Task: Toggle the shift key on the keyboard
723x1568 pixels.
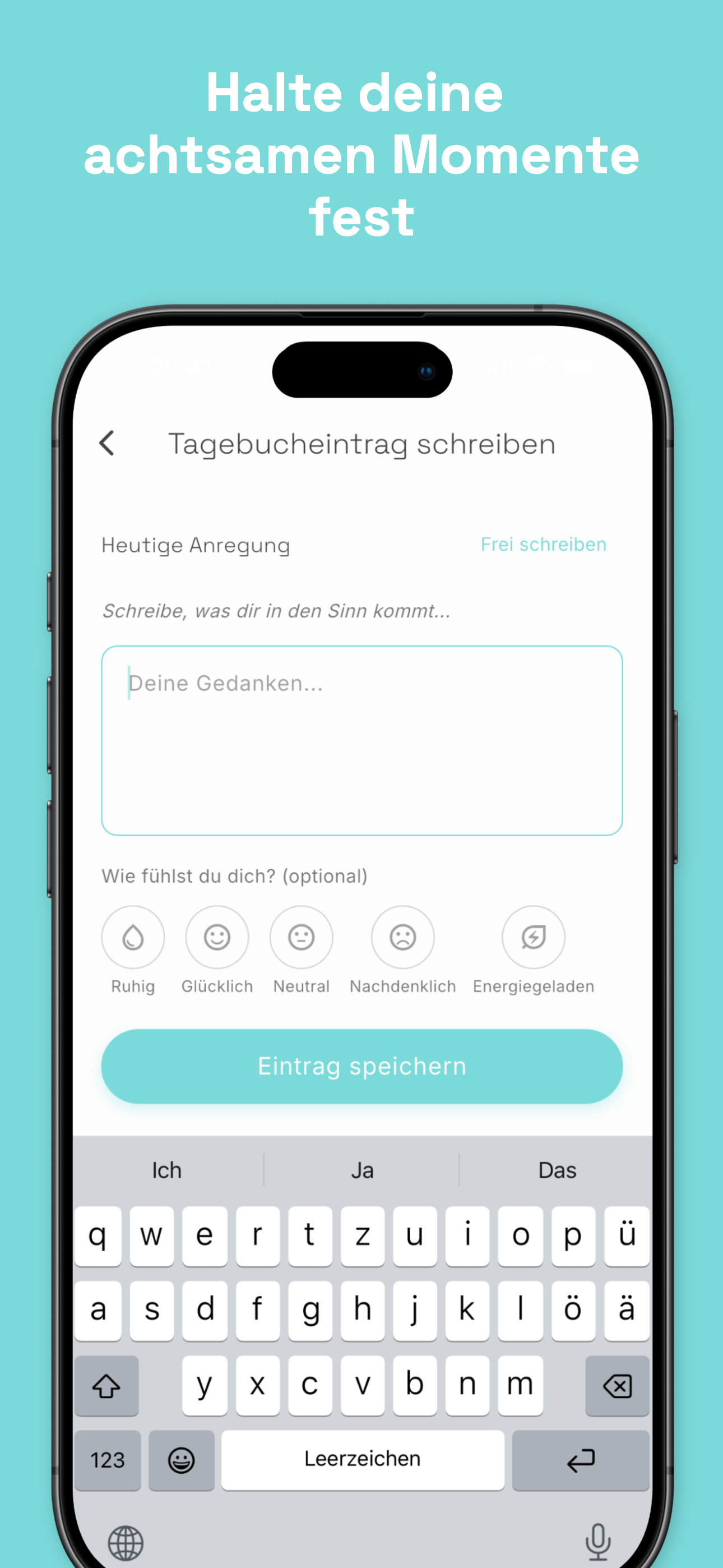Action: point(106,1385)
